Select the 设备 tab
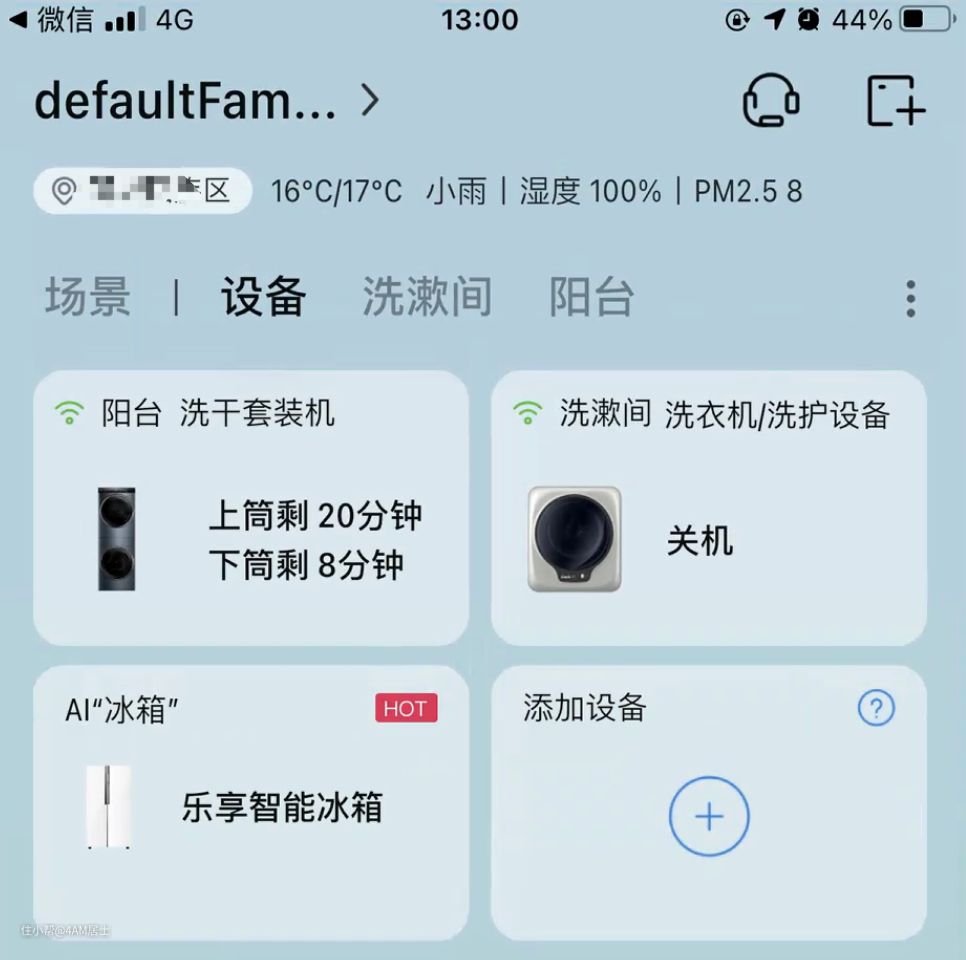The width and height of the screenshot is (966, 960). (x=263, y=297)
